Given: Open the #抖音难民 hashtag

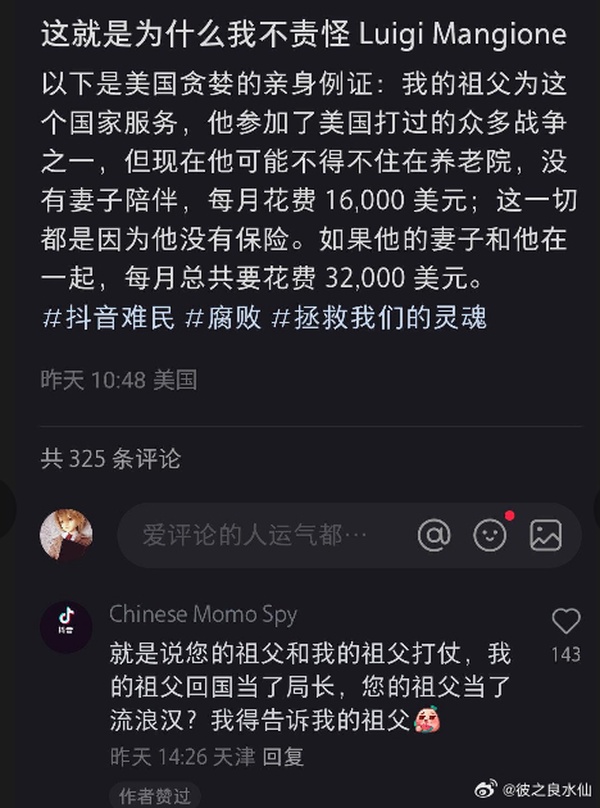Looking at the screenshot, I should [x=110, y=317].
